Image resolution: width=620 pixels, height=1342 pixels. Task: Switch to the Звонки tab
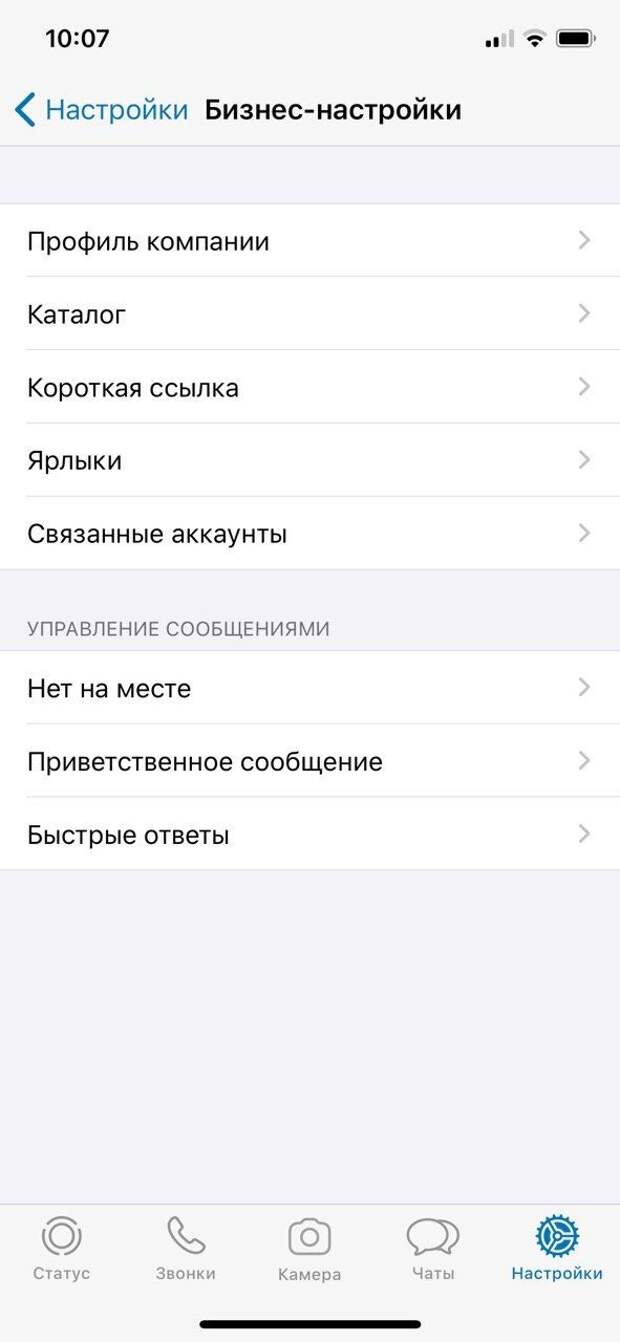coord(186,1249)
